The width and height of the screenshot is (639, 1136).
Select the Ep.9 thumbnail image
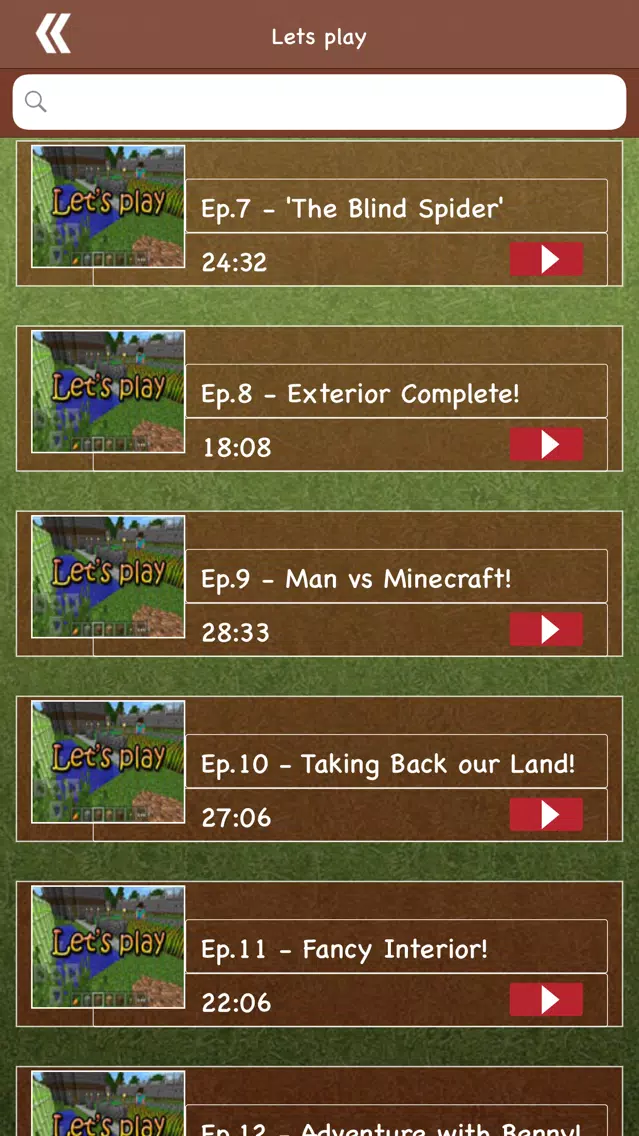[x=108, y=577]
